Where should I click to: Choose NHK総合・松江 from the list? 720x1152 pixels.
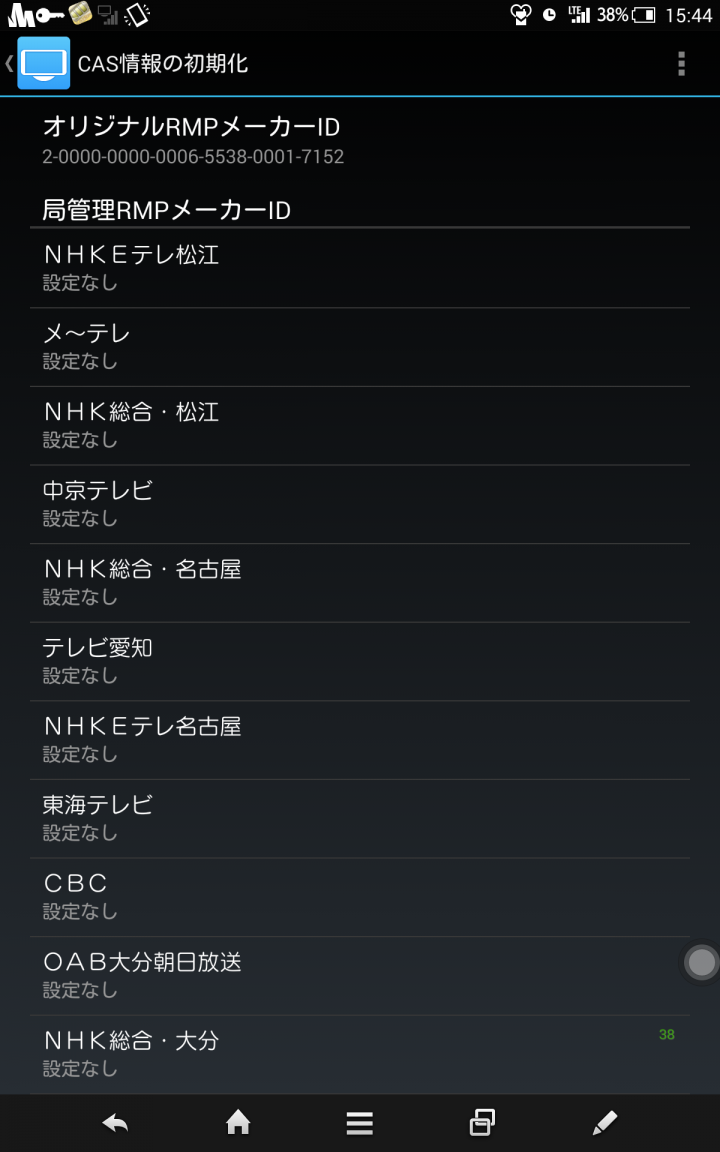point(360,425)
